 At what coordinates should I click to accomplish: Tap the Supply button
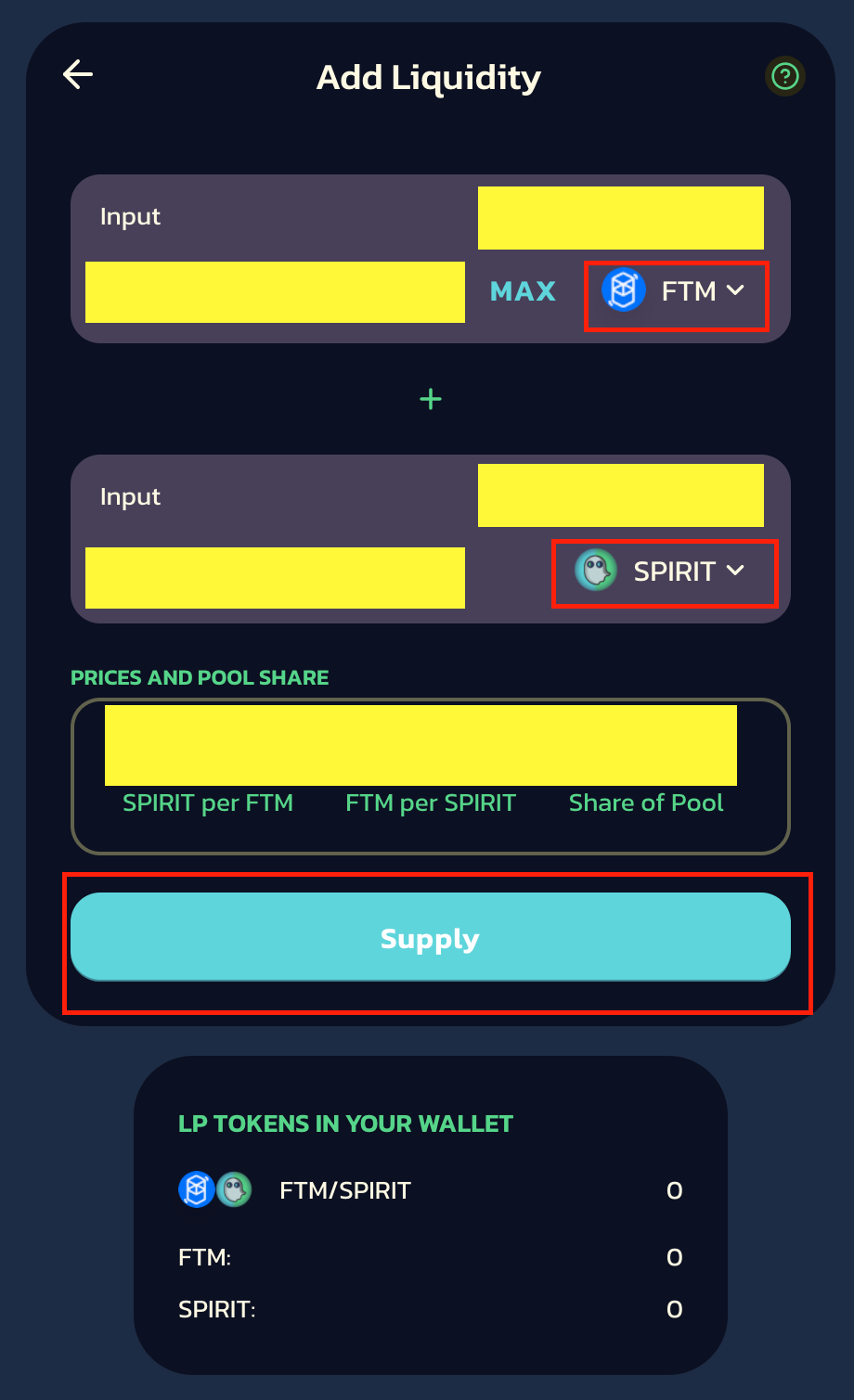tap(430, 938)
